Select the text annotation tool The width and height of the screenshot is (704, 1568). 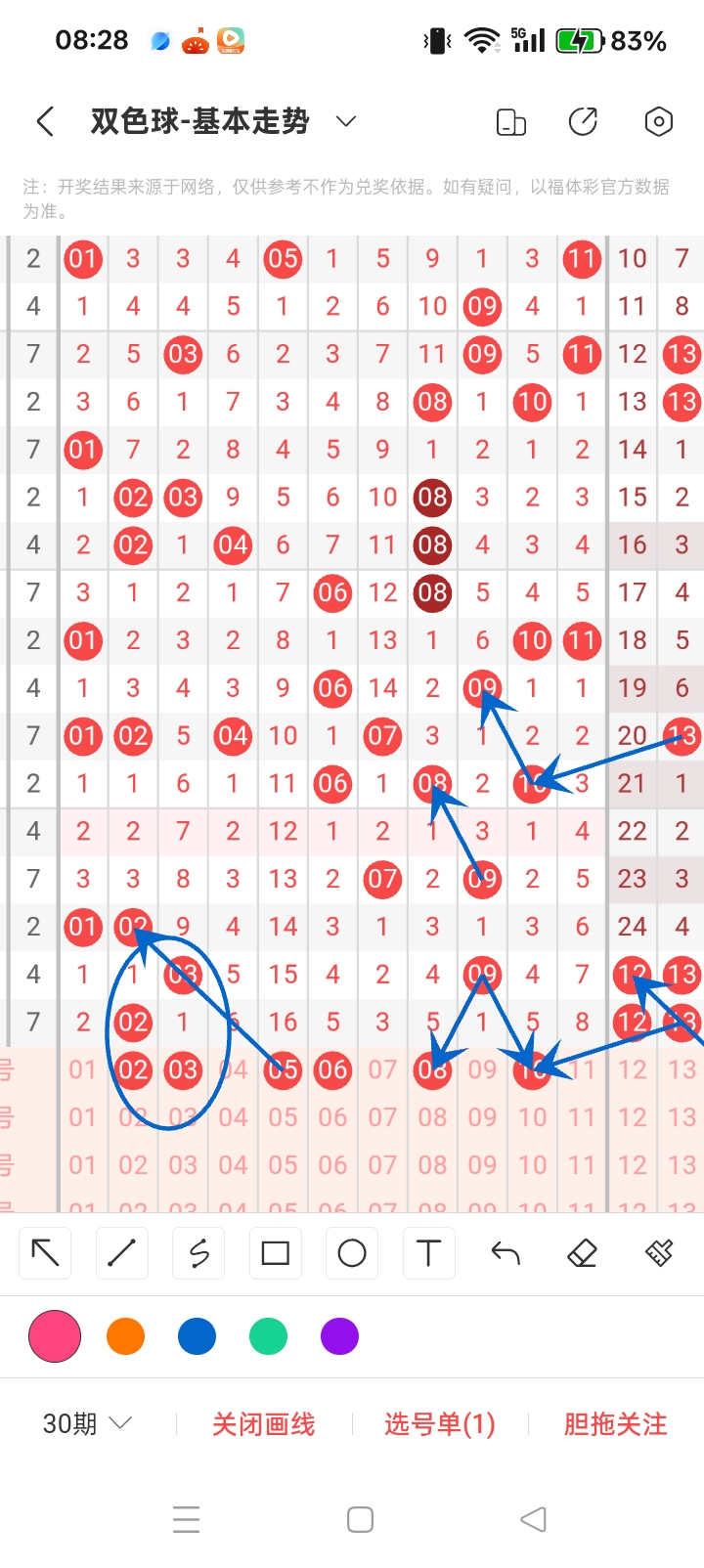tap(428, 1253)
